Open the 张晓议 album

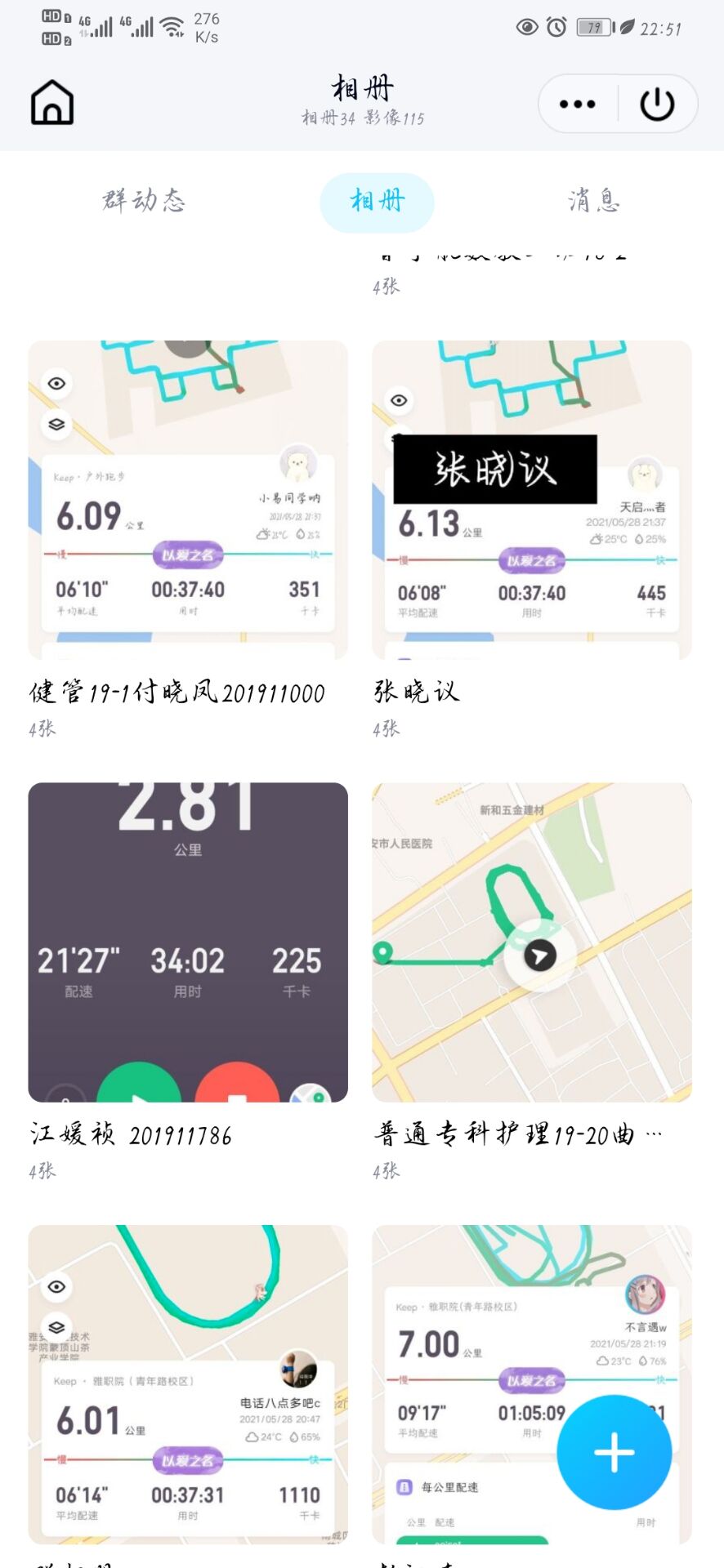[531, 500]
